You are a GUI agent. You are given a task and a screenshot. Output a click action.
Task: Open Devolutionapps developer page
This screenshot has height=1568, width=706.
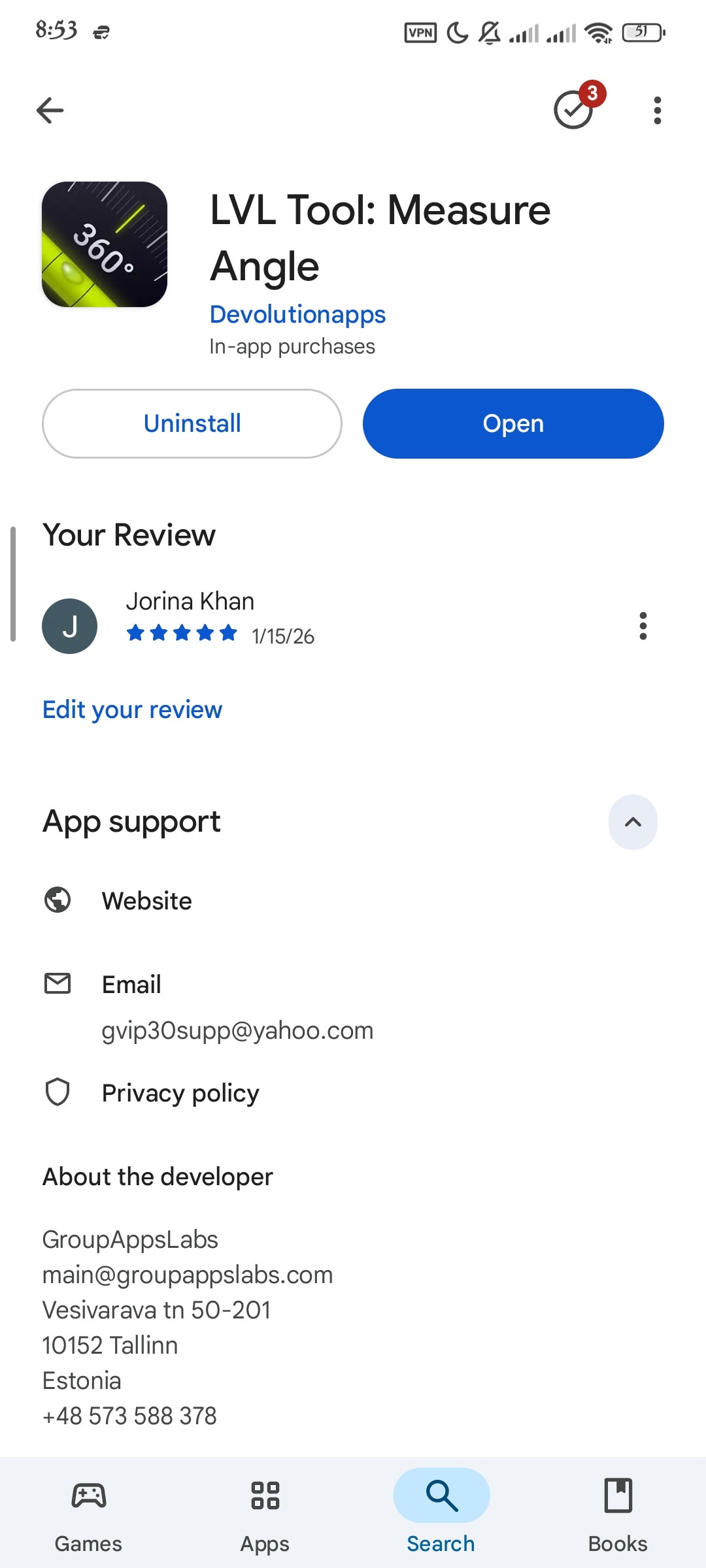[297, 314]
